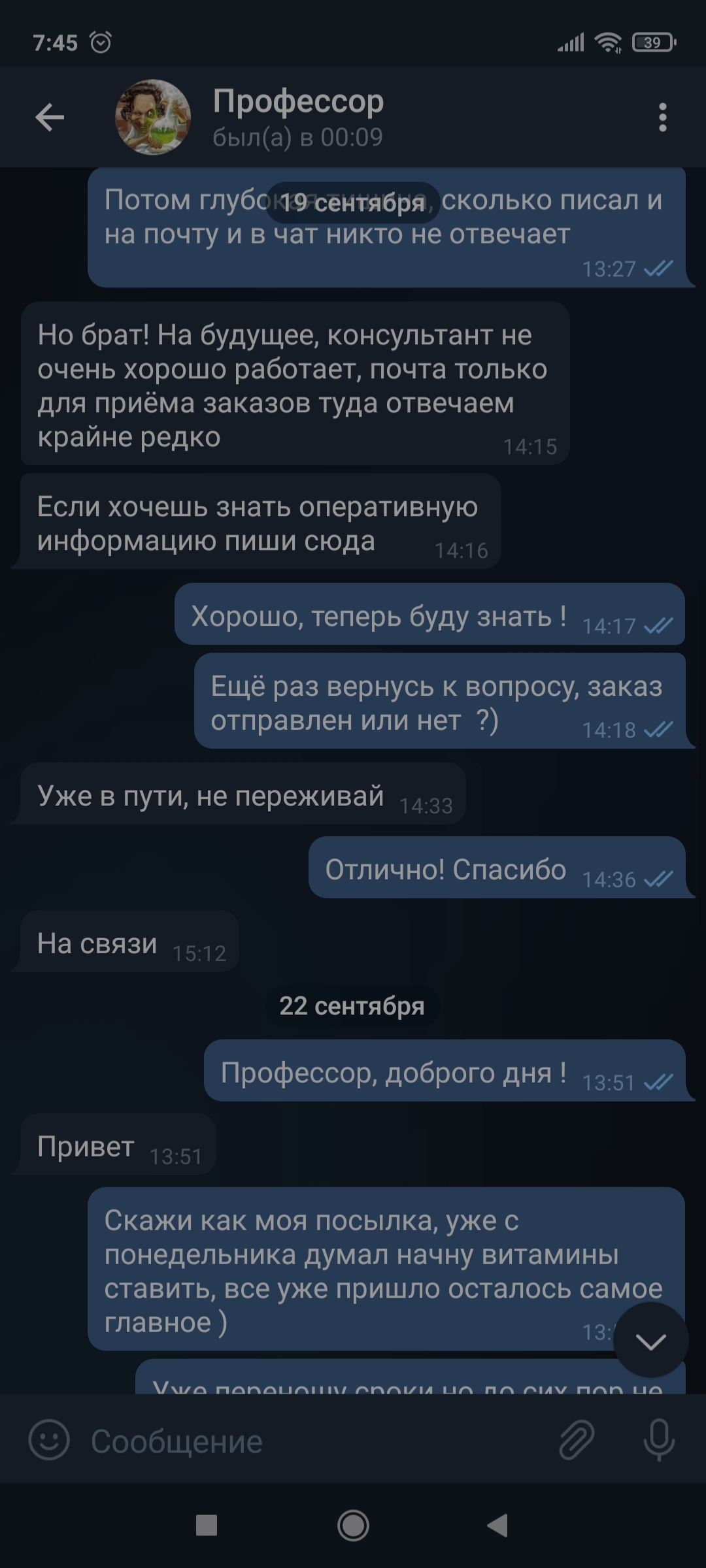Tap the Сообщение text field
Screen dimensions: 706x1568
[314, 1441]
